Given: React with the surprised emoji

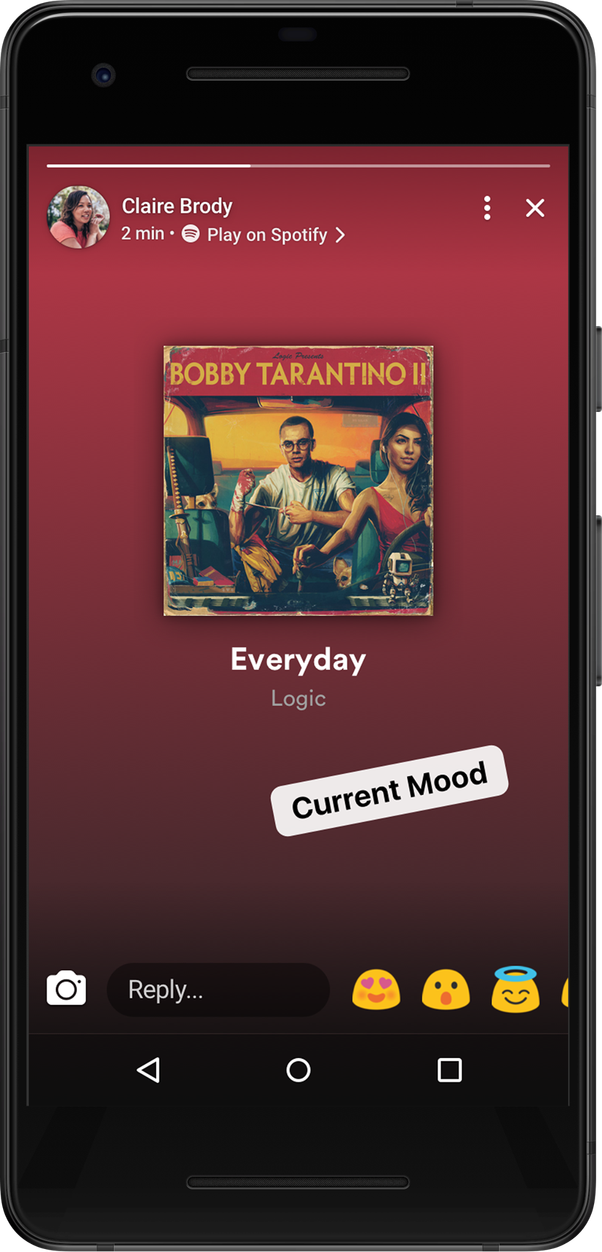Looking at the screenshot, I should pyautogui.click(x=446, y=990).
